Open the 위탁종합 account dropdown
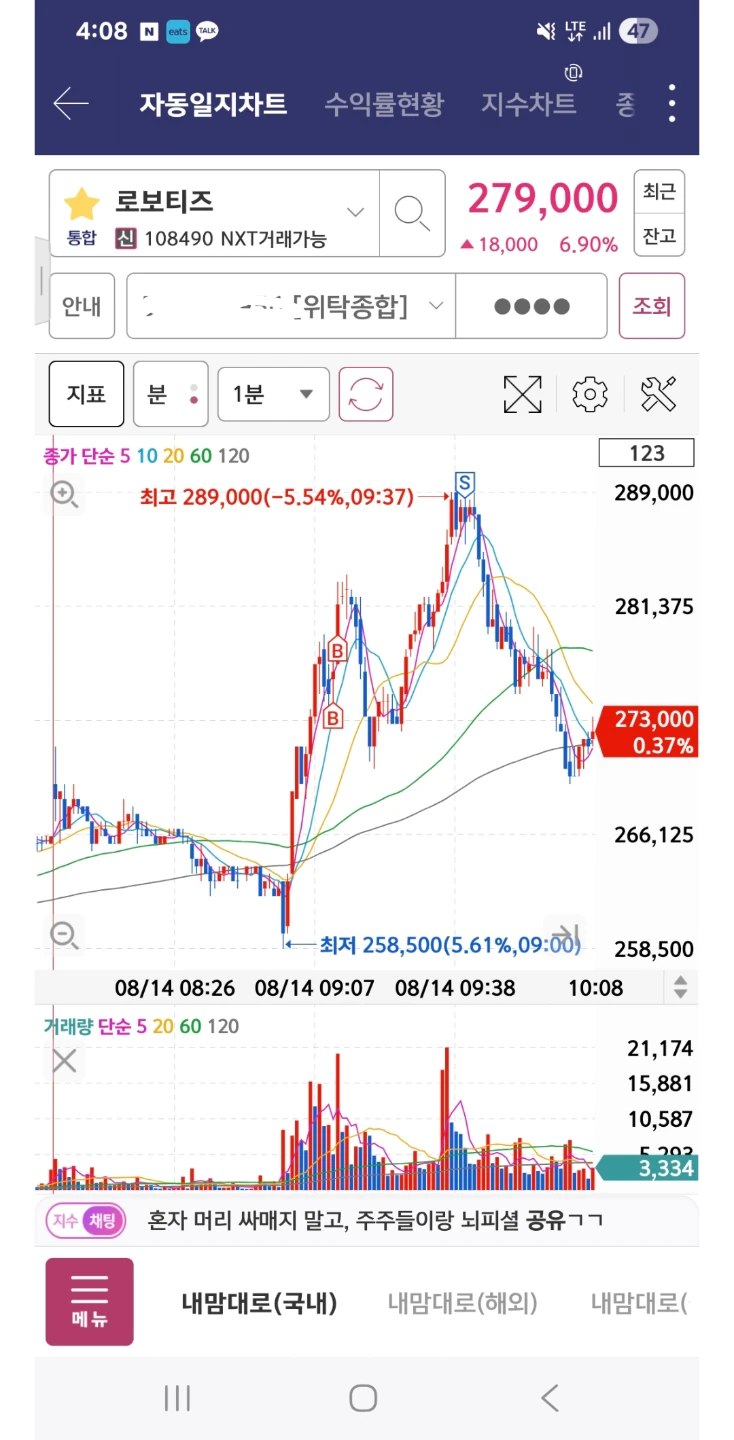 click(291, 306)
